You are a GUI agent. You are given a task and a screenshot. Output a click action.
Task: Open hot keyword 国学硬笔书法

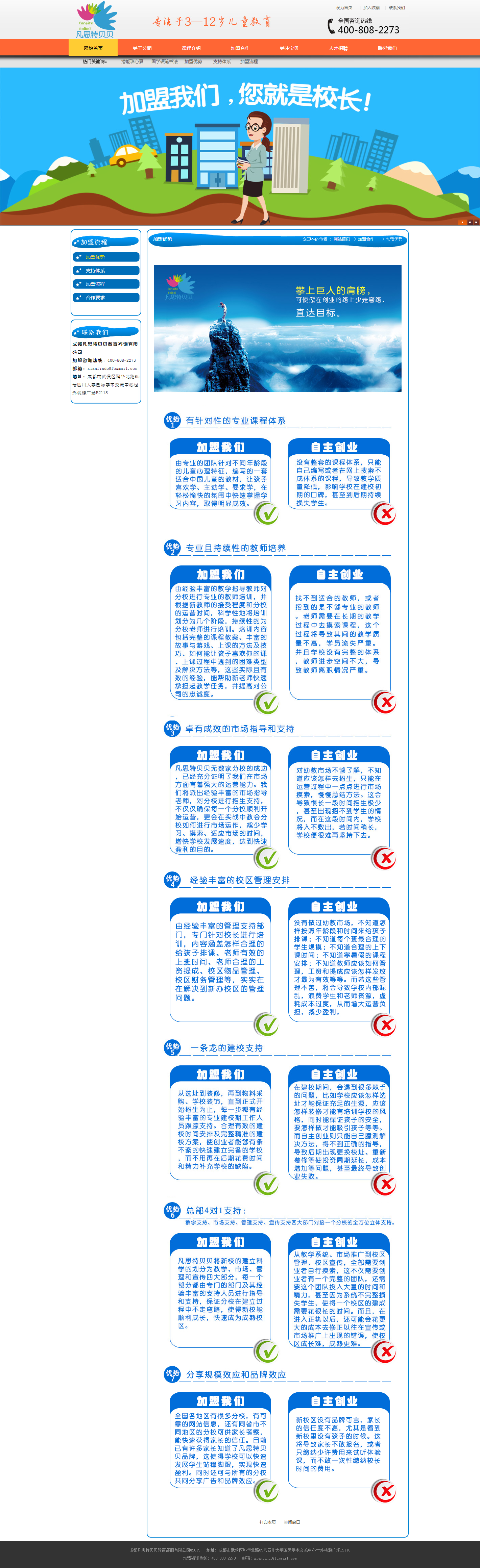[x=165, y=61]
